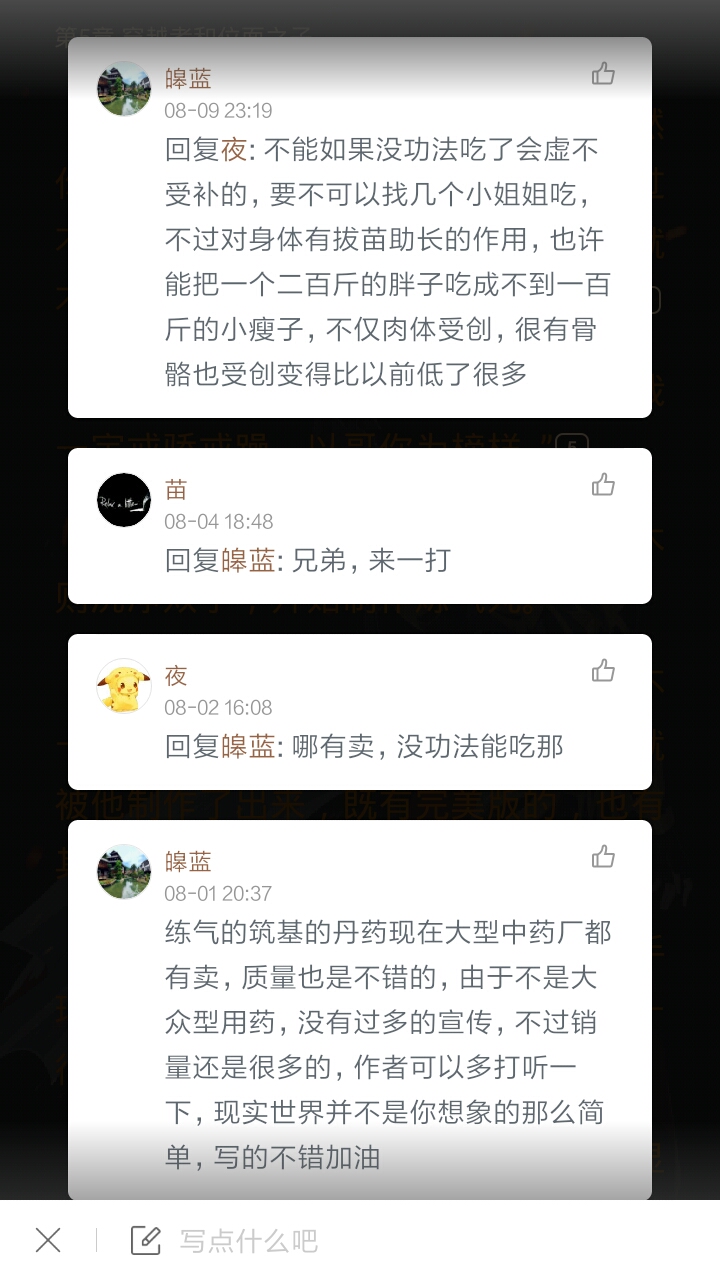The width and height of the screenshot is (720, 1280).
Task: Tap the 写点什么吧 comment field
Action: 248,1241
